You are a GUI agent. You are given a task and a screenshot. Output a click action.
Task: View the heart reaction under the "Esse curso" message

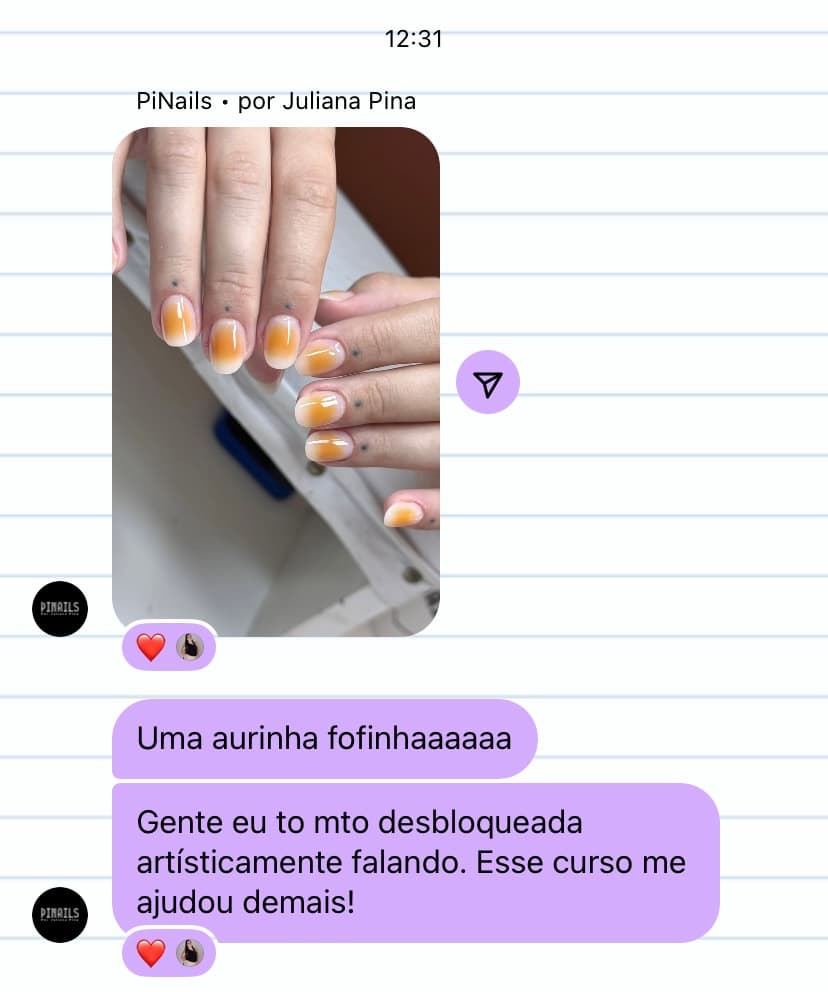168,953
